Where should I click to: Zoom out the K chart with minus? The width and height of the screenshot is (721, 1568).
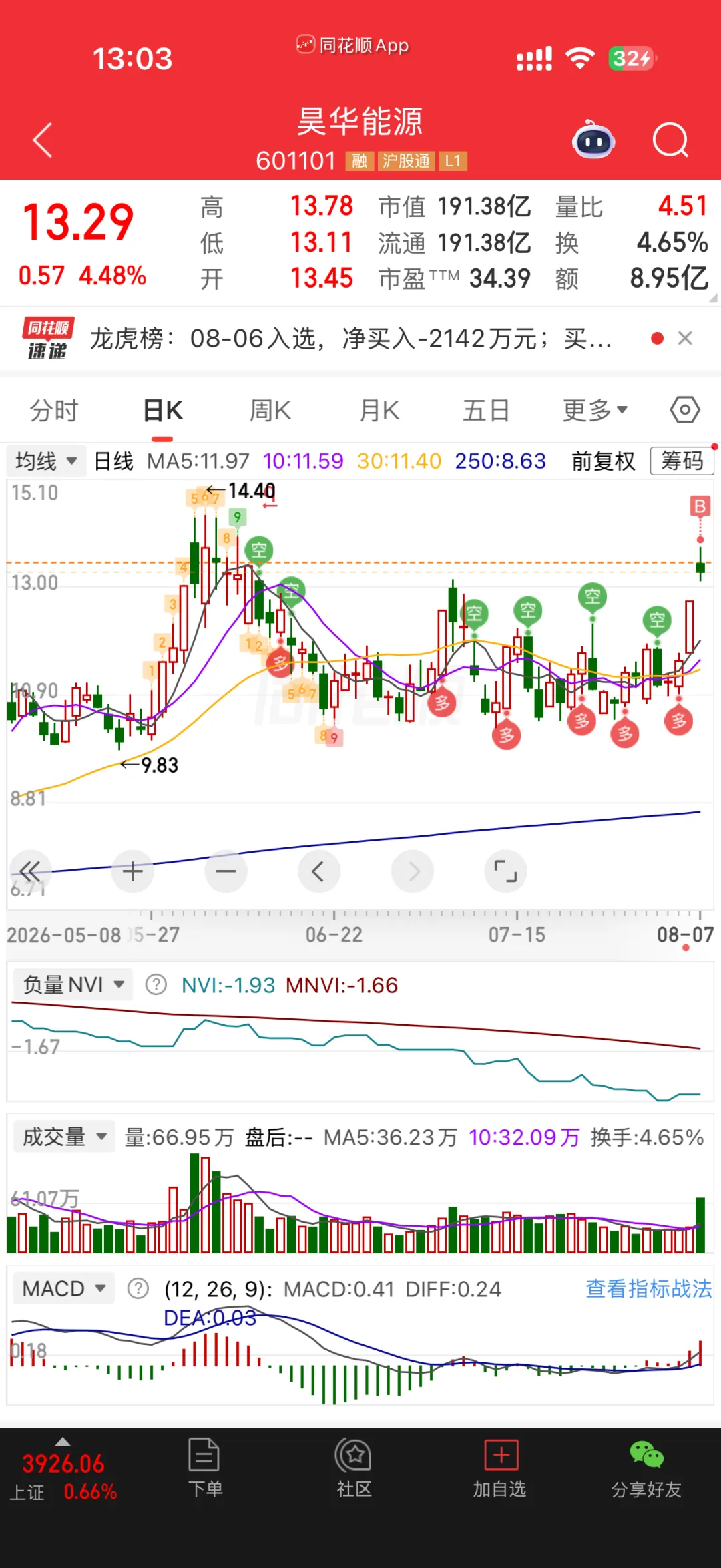(x=226, y=871)
